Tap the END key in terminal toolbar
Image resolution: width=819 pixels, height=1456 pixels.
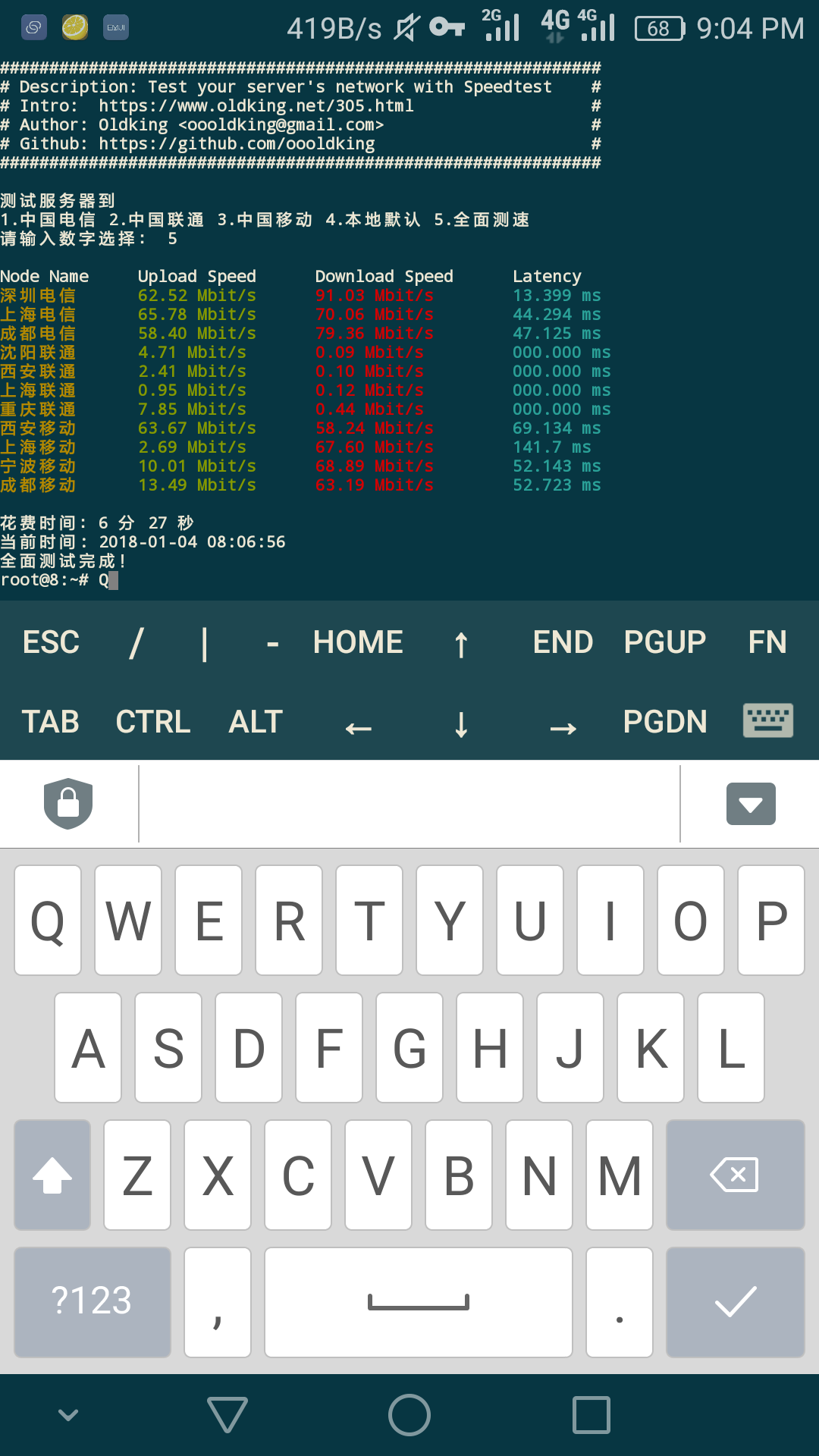pyautogui.click(x=563, y=642)
